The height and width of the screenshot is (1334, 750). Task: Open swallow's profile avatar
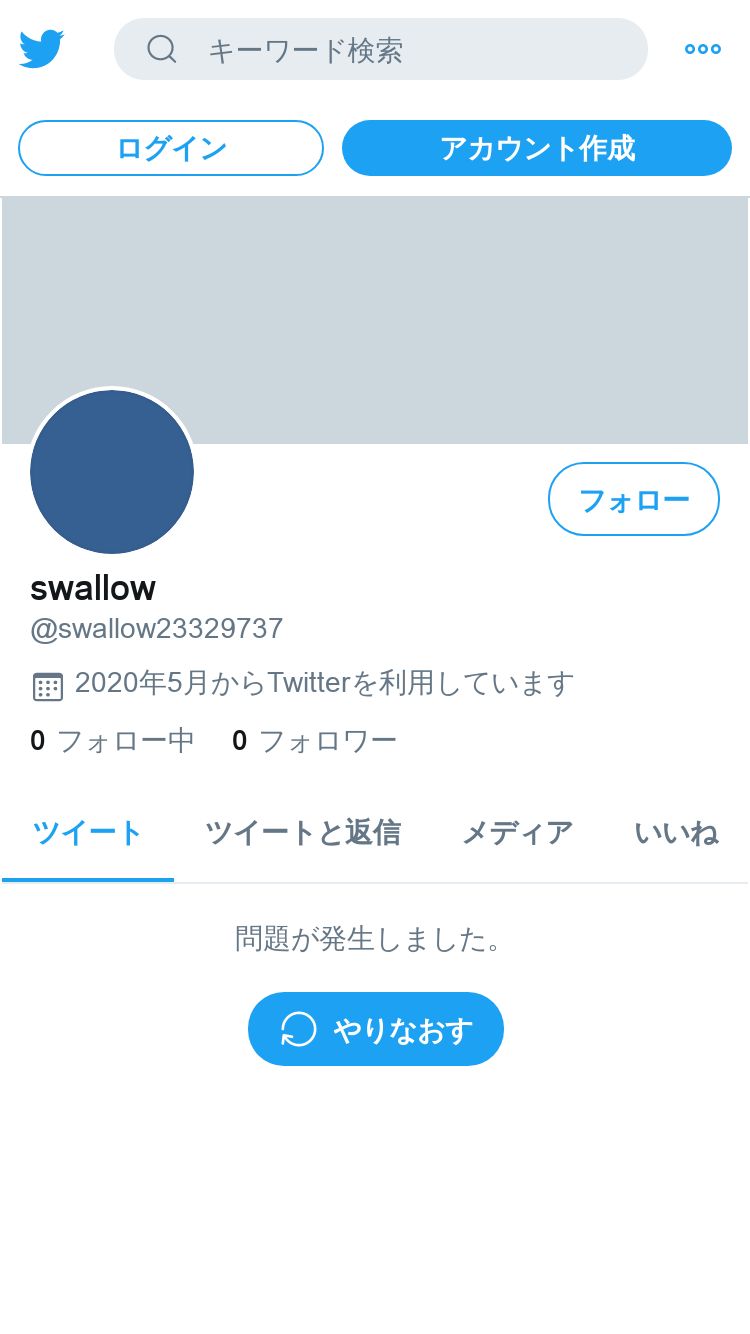112,472
